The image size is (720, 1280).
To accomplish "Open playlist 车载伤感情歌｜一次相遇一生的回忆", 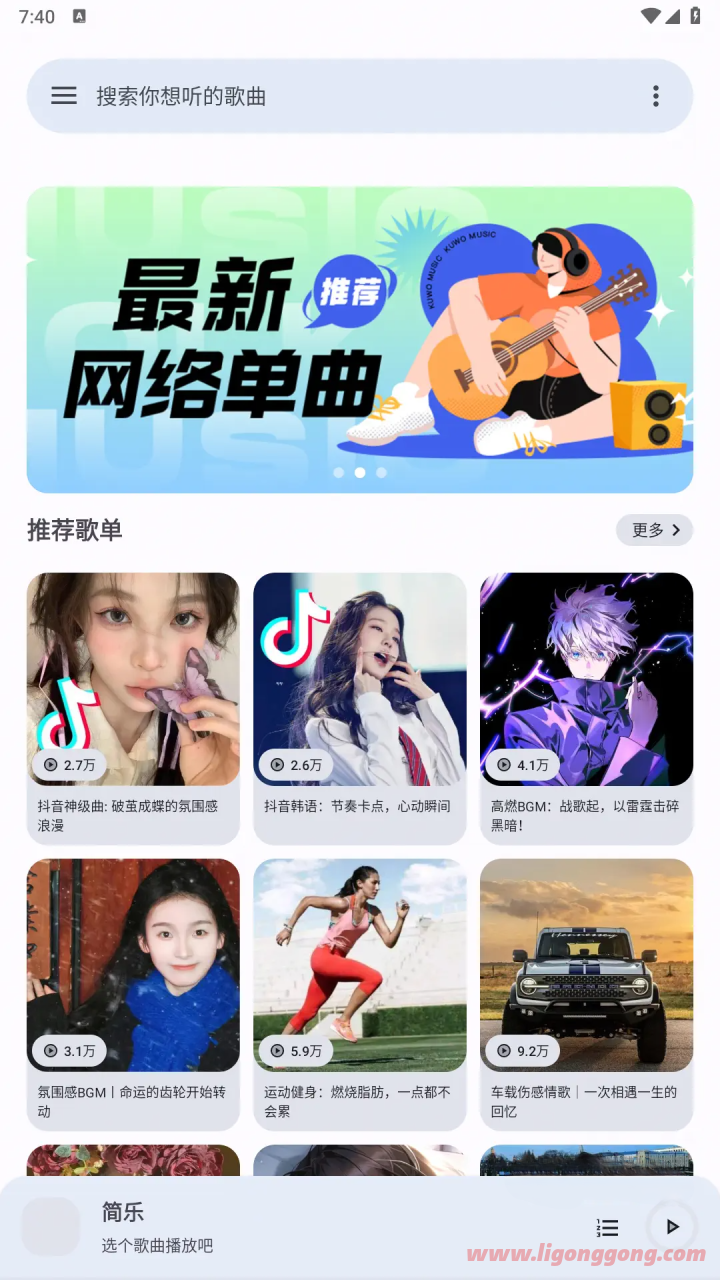I will click(587, 994).
